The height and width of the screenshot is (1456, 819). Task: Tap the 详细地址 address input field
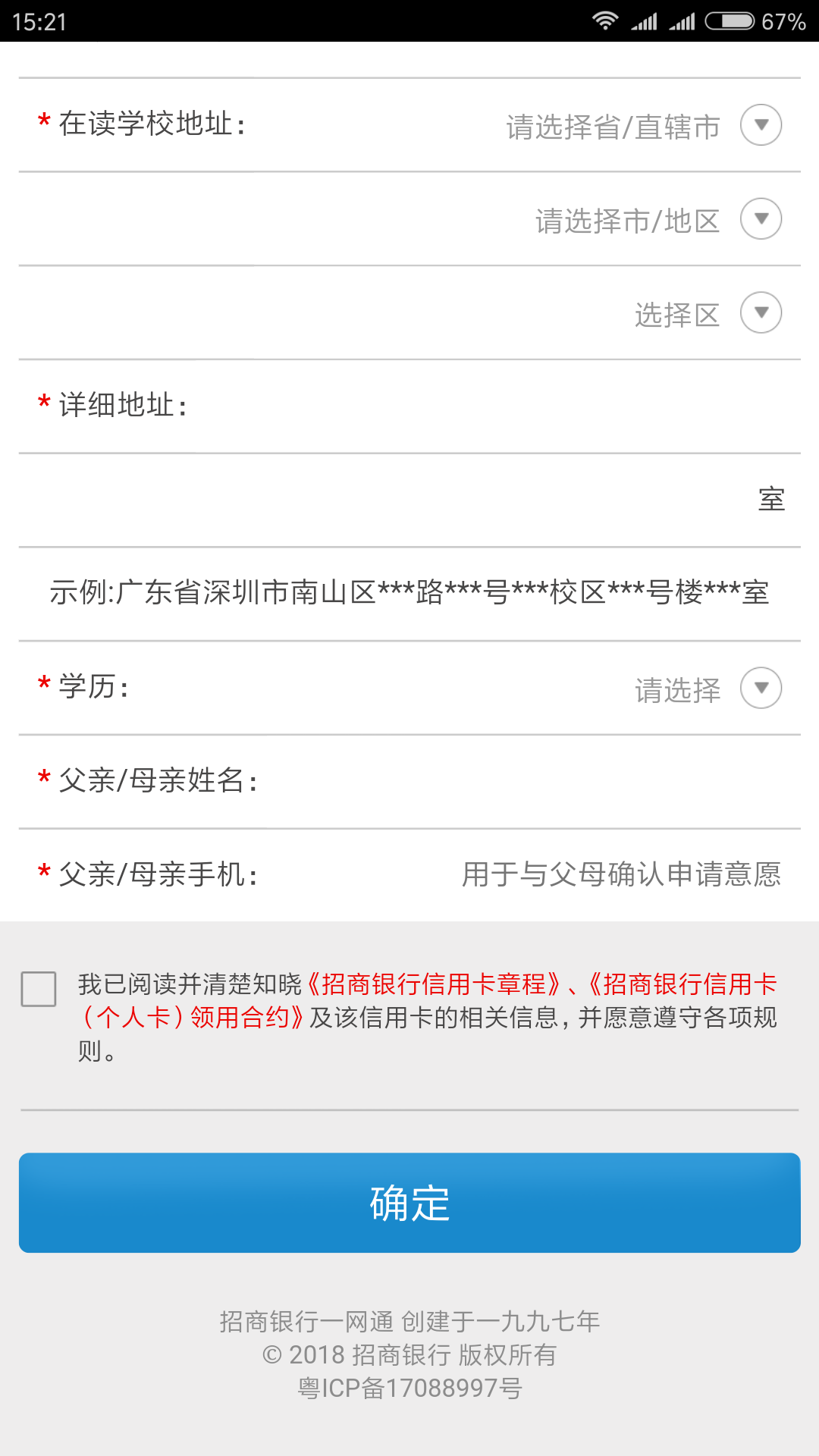tap(485, 406)
